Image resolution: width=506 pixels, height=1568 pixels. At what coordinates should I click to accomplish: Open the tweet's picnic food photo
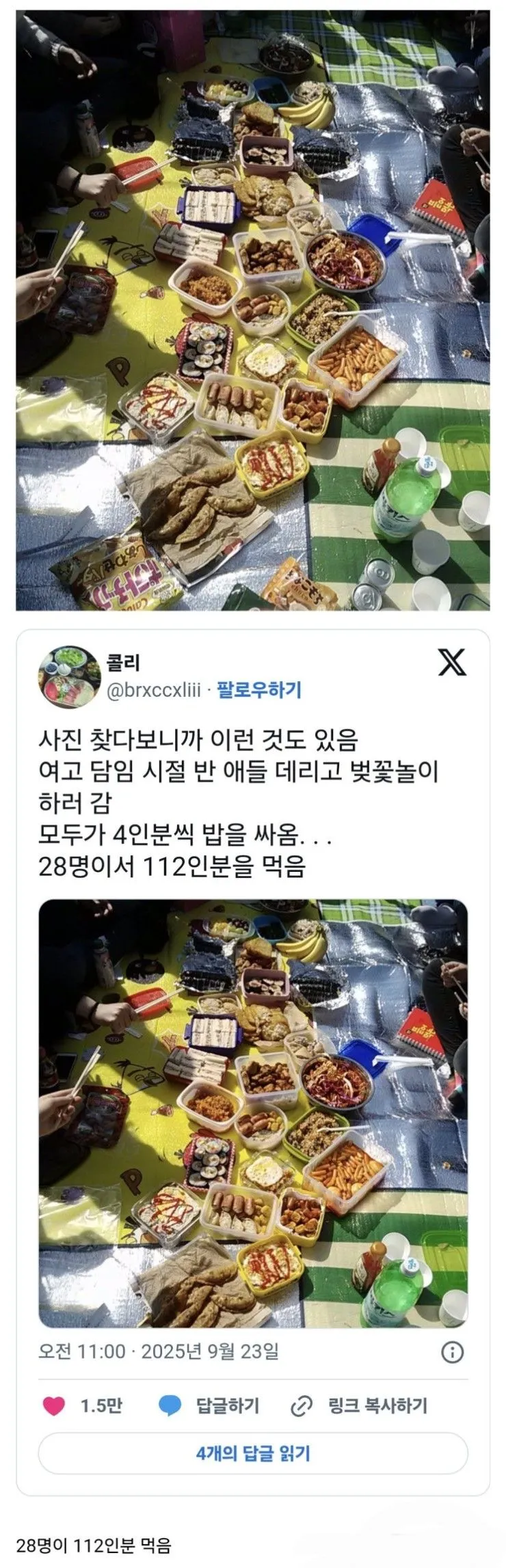[x=253, y=1113]
